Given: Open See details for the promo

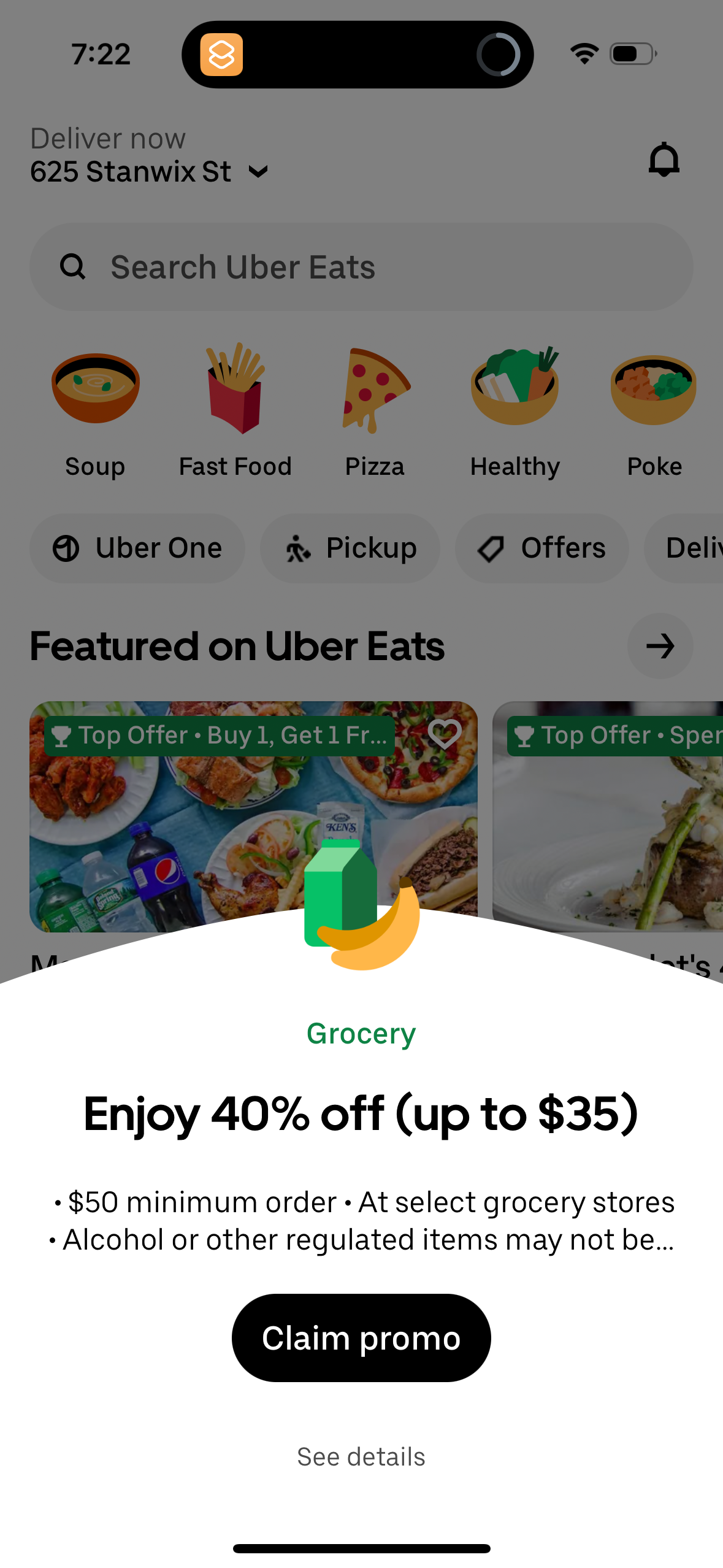Looking at the screenshot, I should click(x=361, y=1456).
